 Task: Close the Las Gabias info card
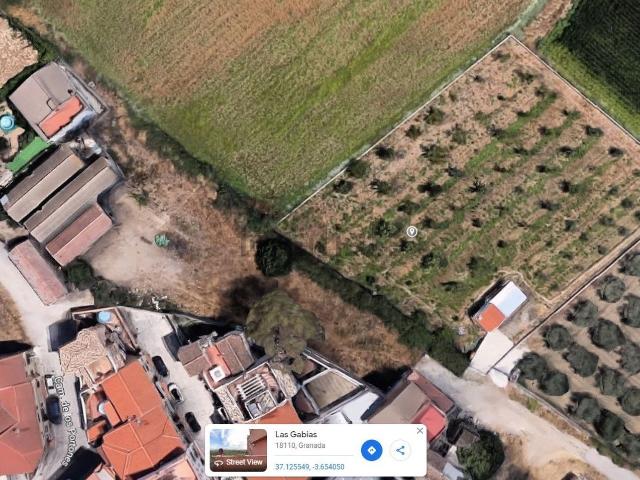pos(420,431)
